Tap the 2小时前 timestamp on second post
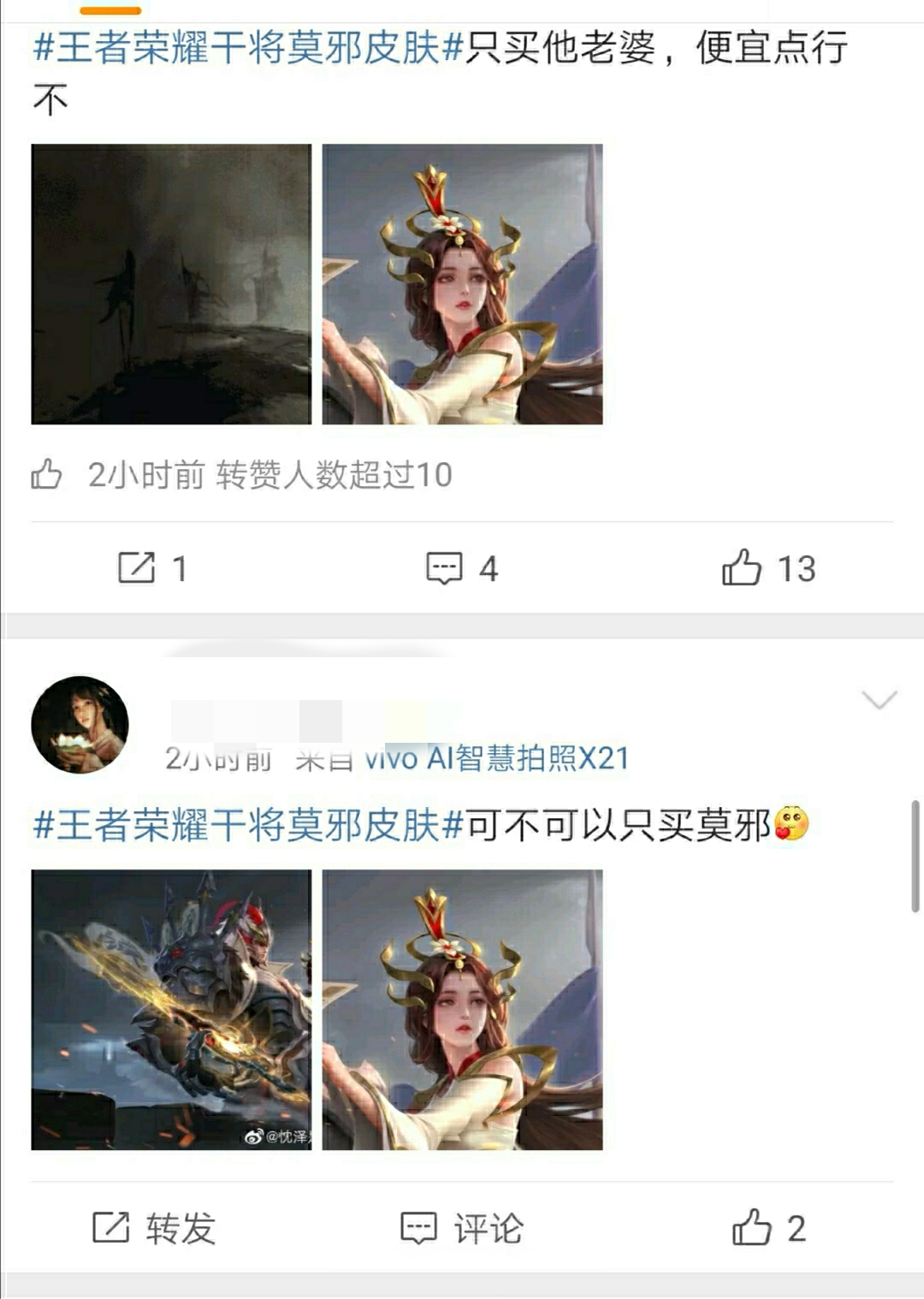This screenshot has width=924, height=1299. [212, 755]
